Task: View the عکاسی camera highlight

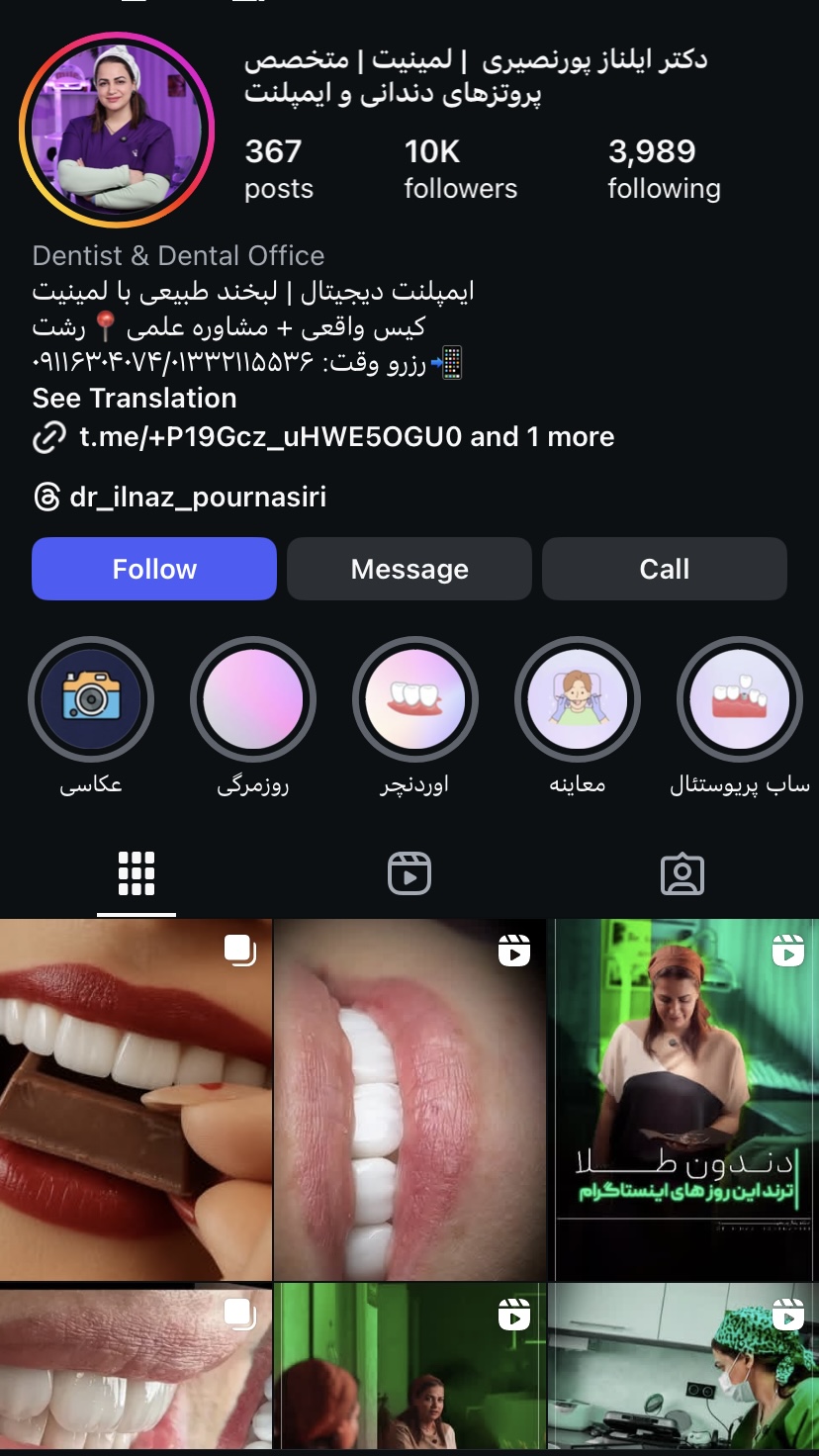Action: coord(90,698)
